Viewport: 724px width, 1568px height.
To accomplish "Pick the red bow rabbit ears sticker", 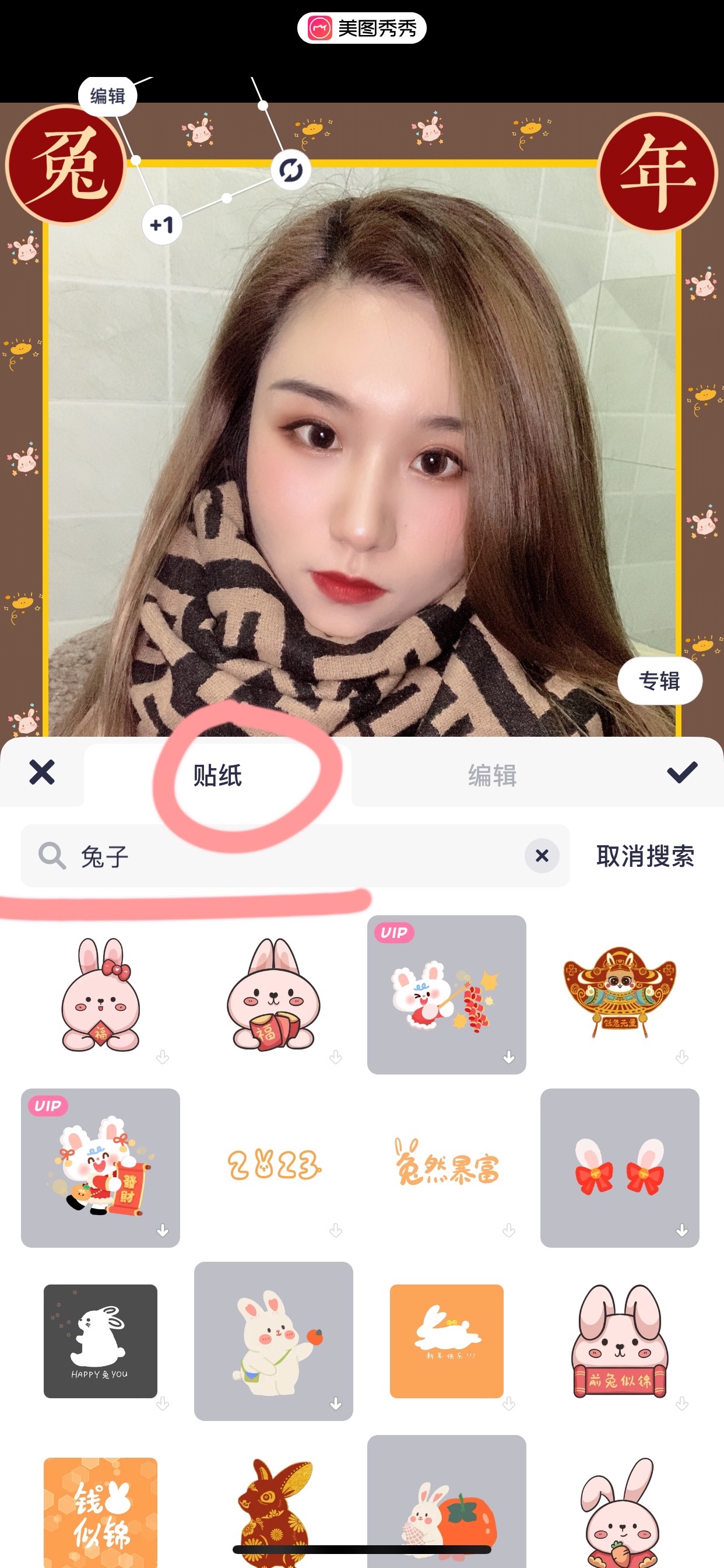I will pos(619,1166).
